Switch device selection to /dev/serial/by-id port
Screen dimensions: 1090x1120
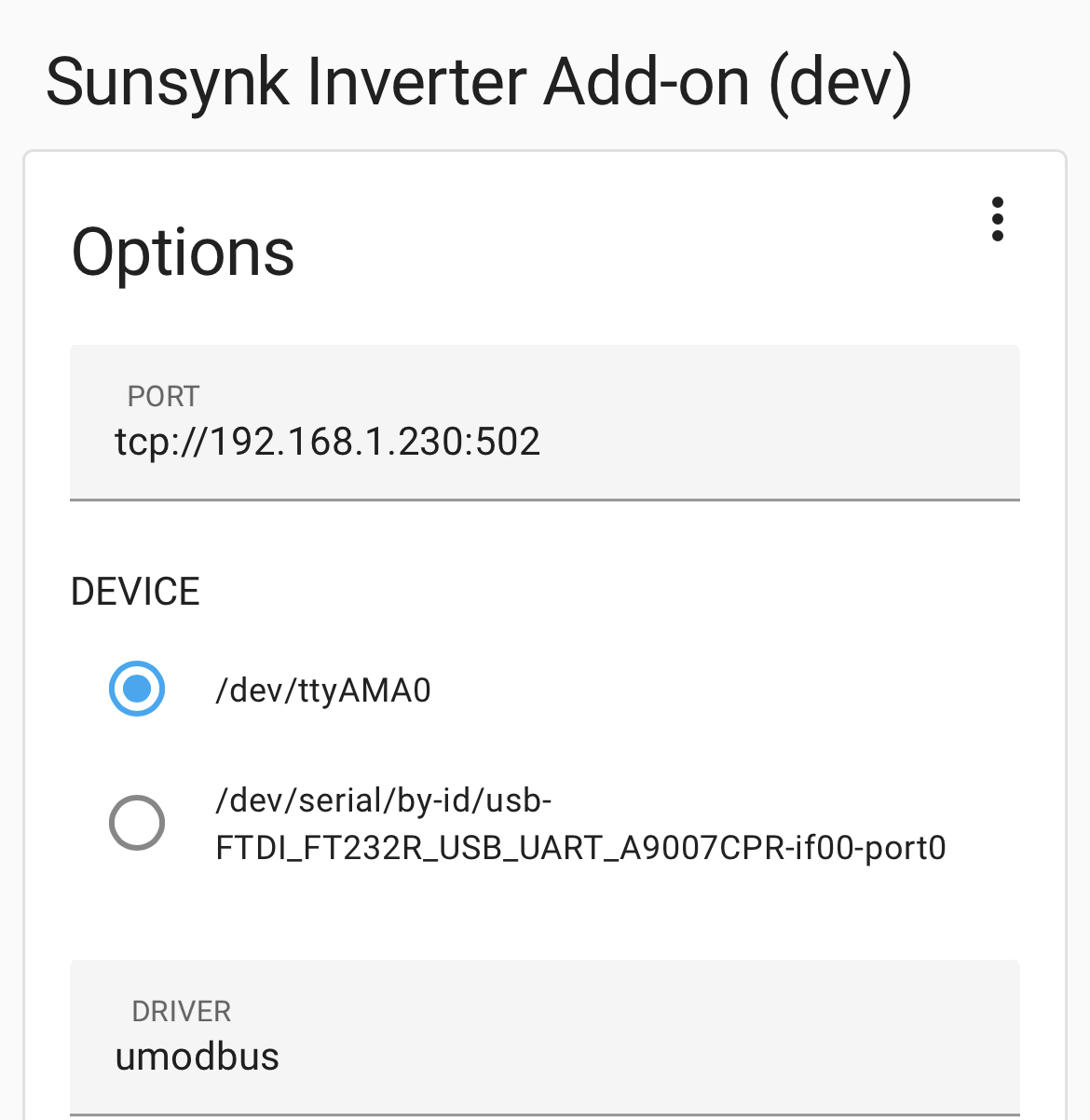tap(136, 822)
